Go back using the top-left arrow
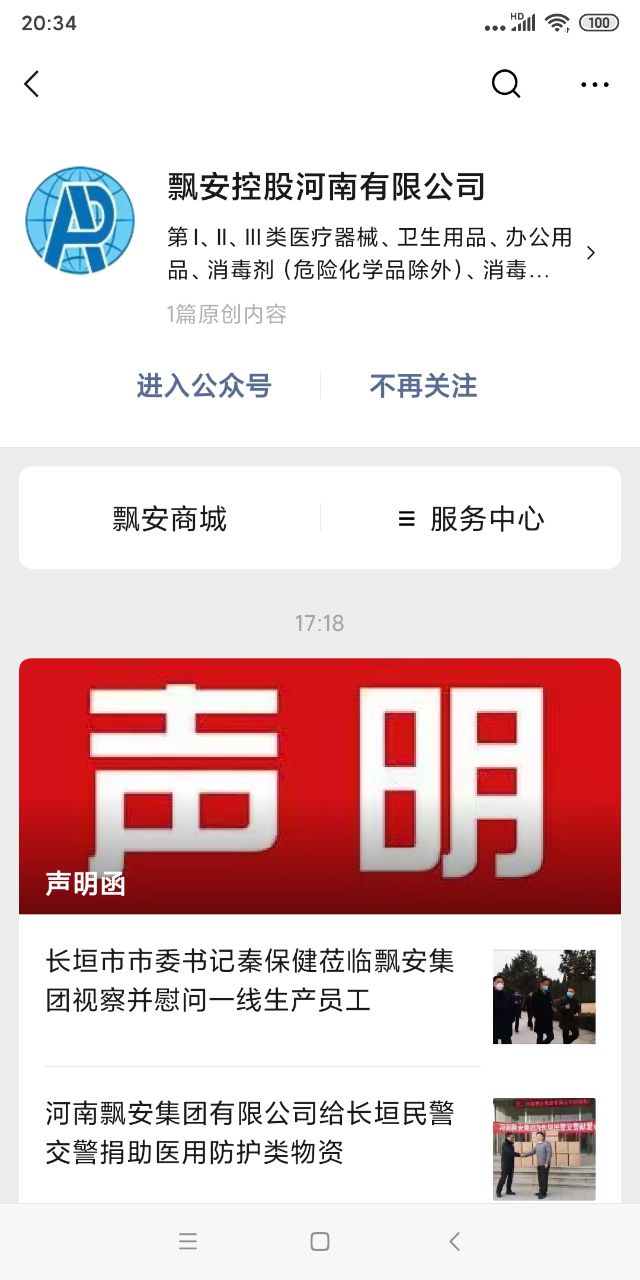 click(32, 84)
